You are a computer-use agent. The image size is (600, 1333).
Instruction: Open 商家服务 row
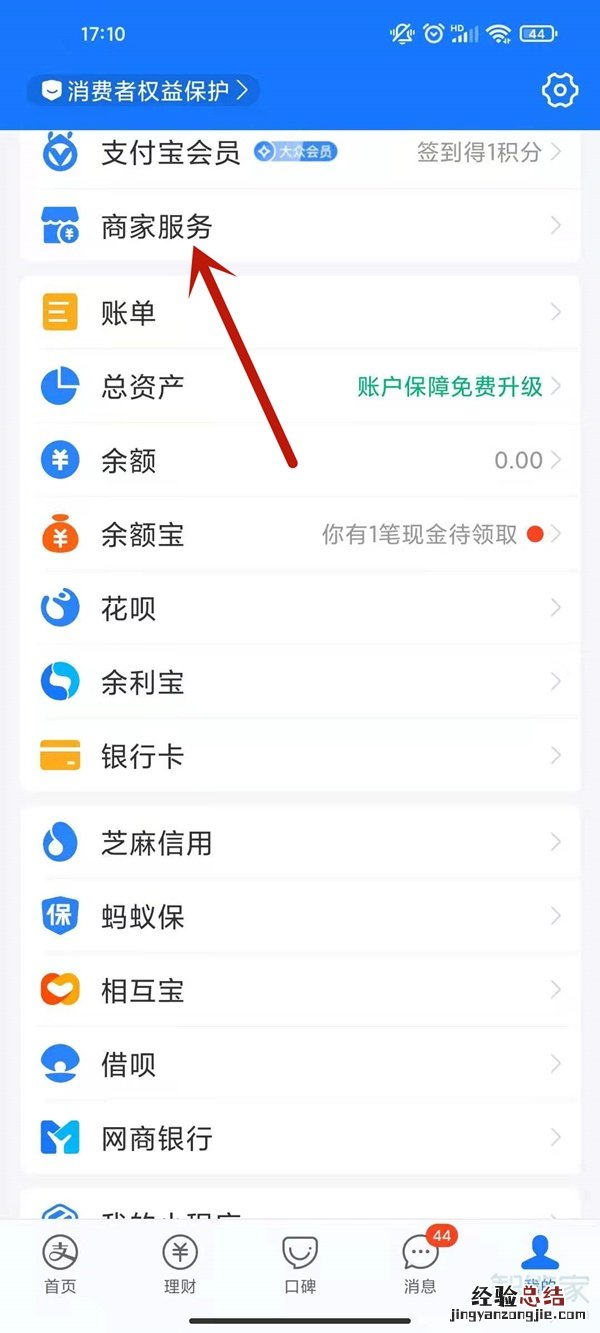coord(300,227)
